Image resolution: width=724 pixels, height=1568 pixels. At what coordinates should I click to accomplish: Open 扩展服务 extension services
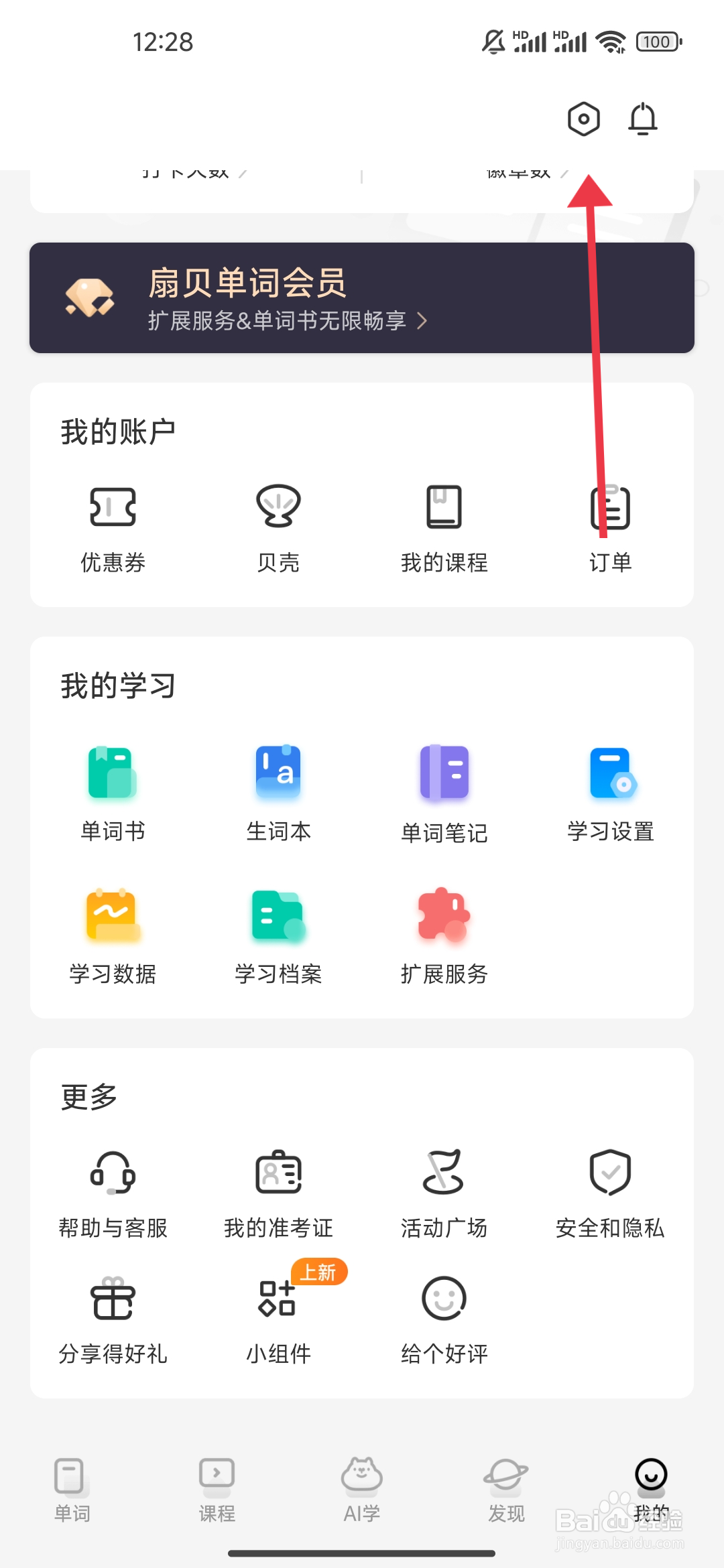pos(444,933)
